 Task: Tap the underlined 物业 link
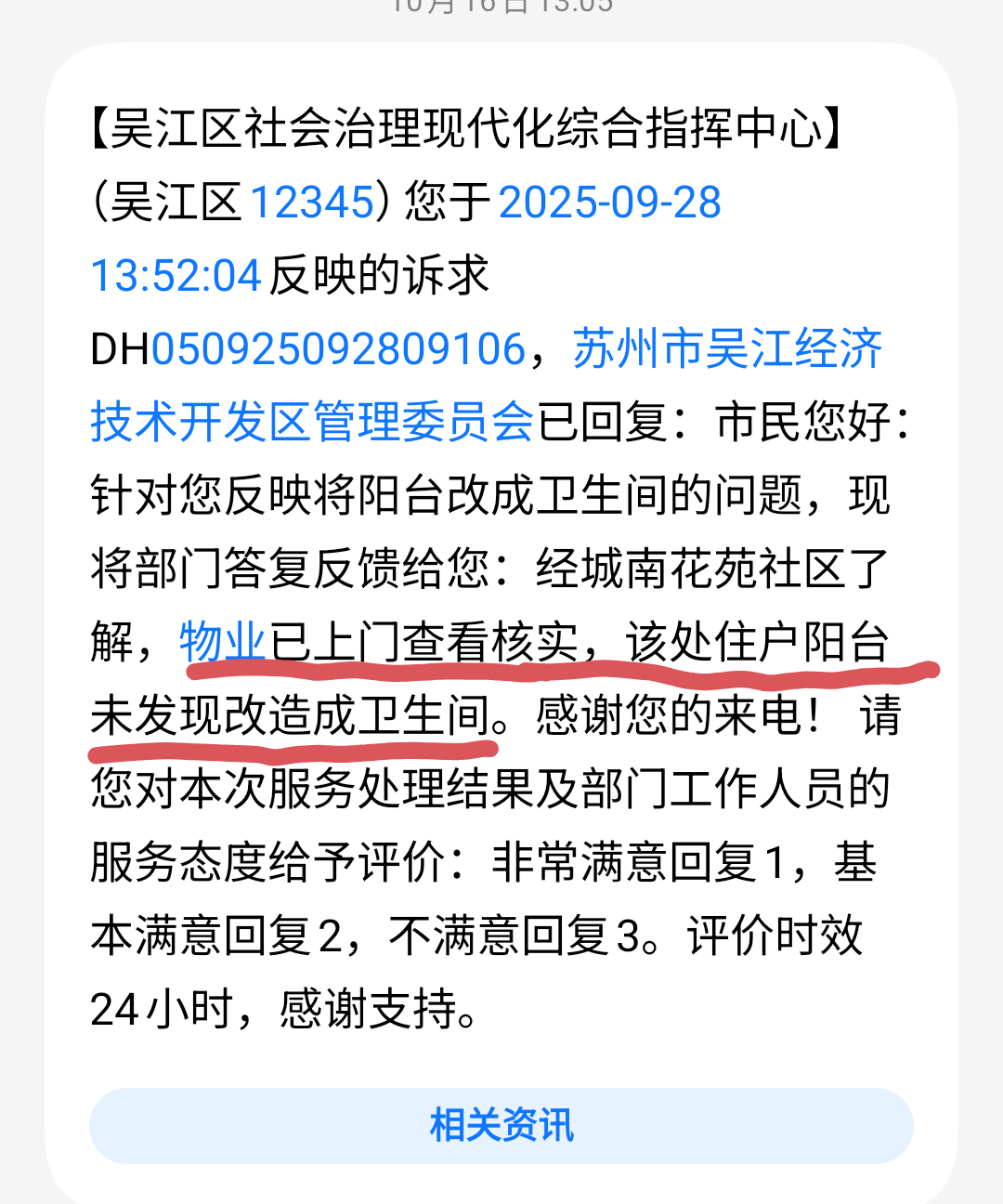(222, 641)
